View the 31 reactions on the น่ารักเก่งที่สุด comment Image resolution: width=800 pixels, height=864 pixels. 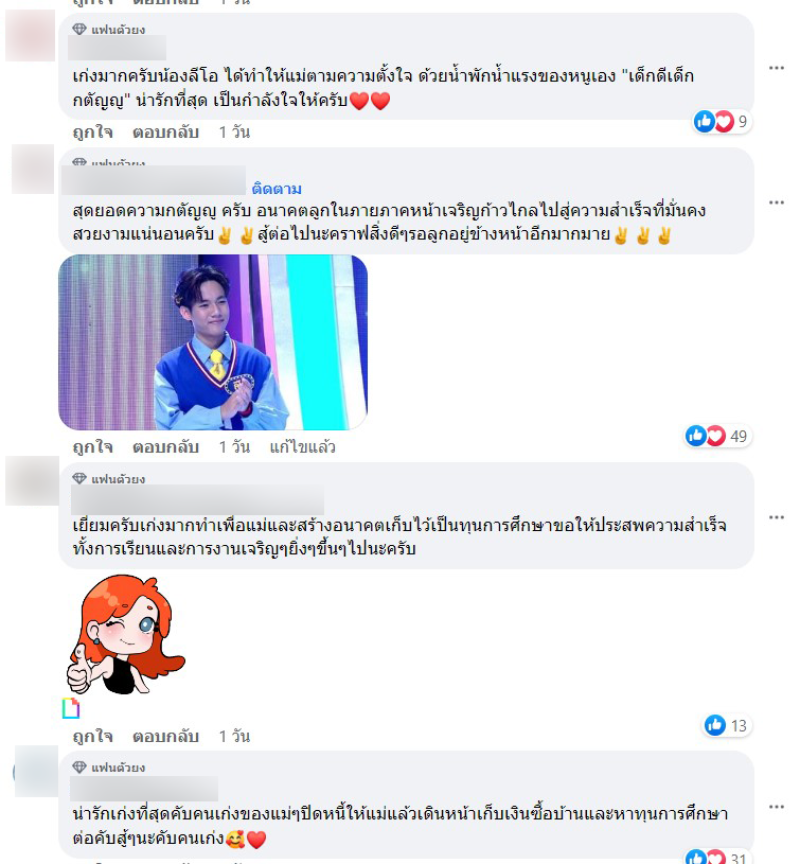[x=717, y=858]
